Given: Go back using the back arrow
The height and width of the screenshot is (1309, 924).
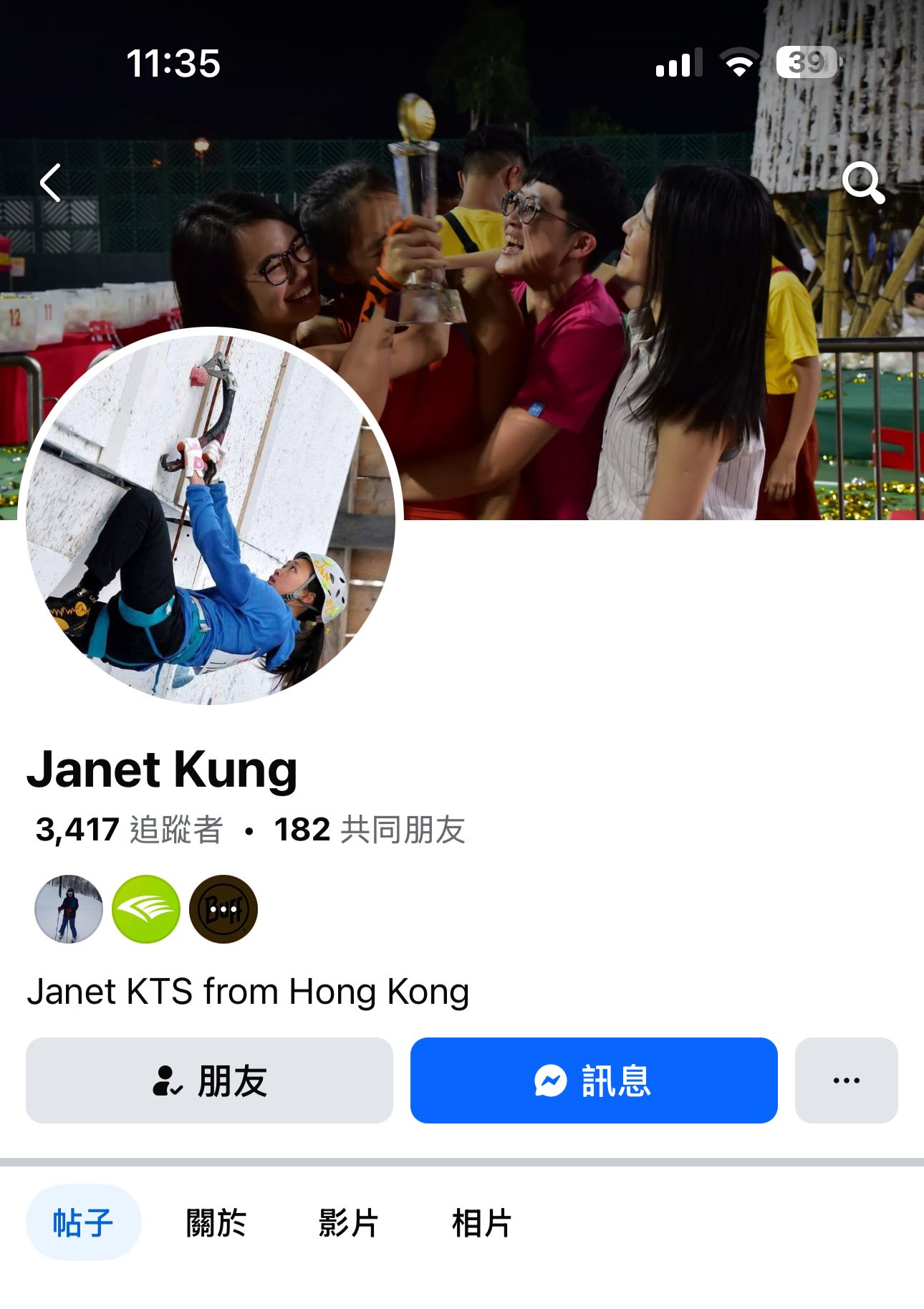Looking at the screenshot, I should click(x=51, y=183).
